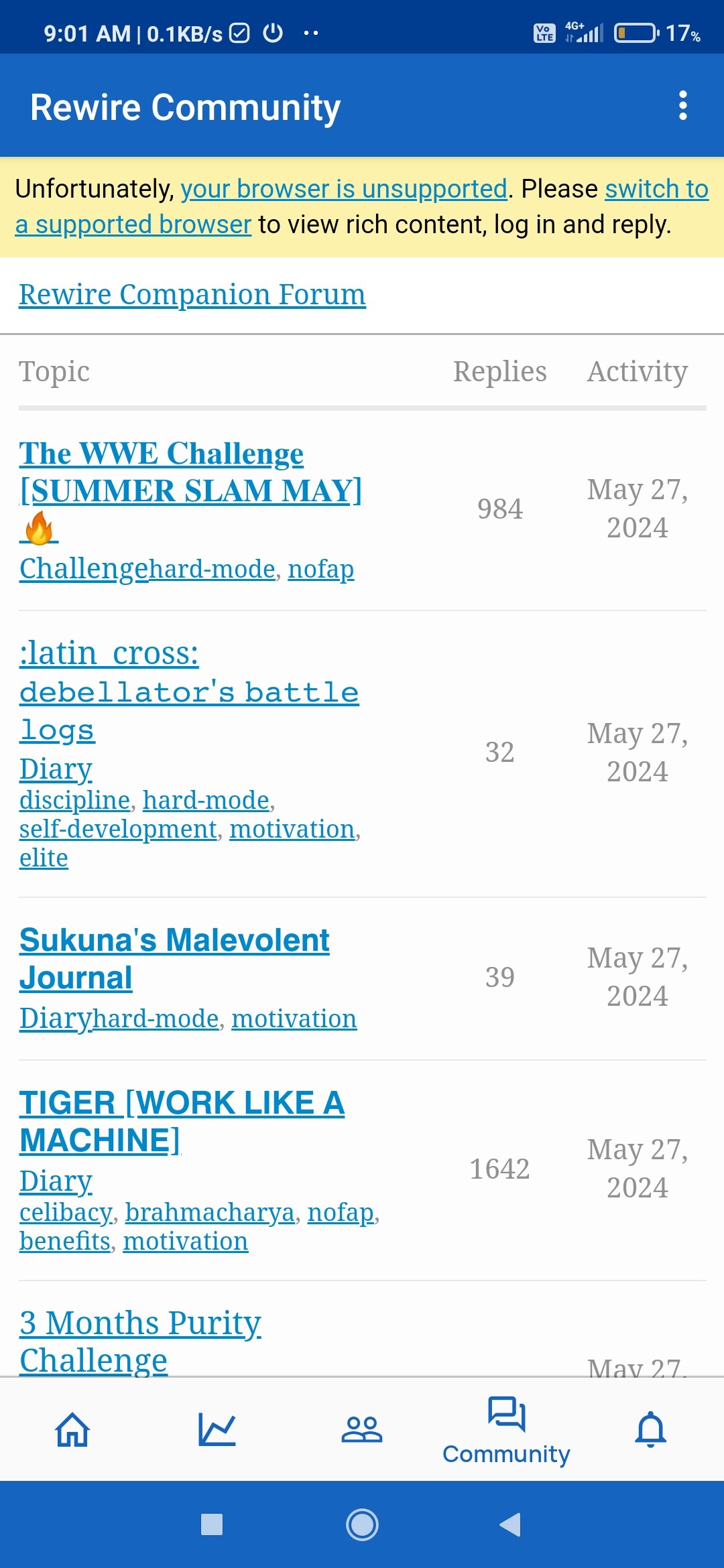Select the elite tag
This screenshot has height=1568, width=724.
pos(44,858)
